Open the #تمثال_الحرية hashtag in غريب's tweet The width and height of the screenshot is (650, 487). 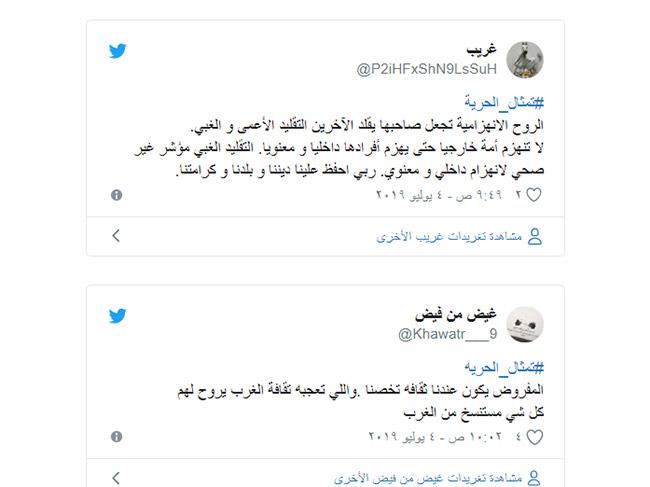tap(502, 102)
